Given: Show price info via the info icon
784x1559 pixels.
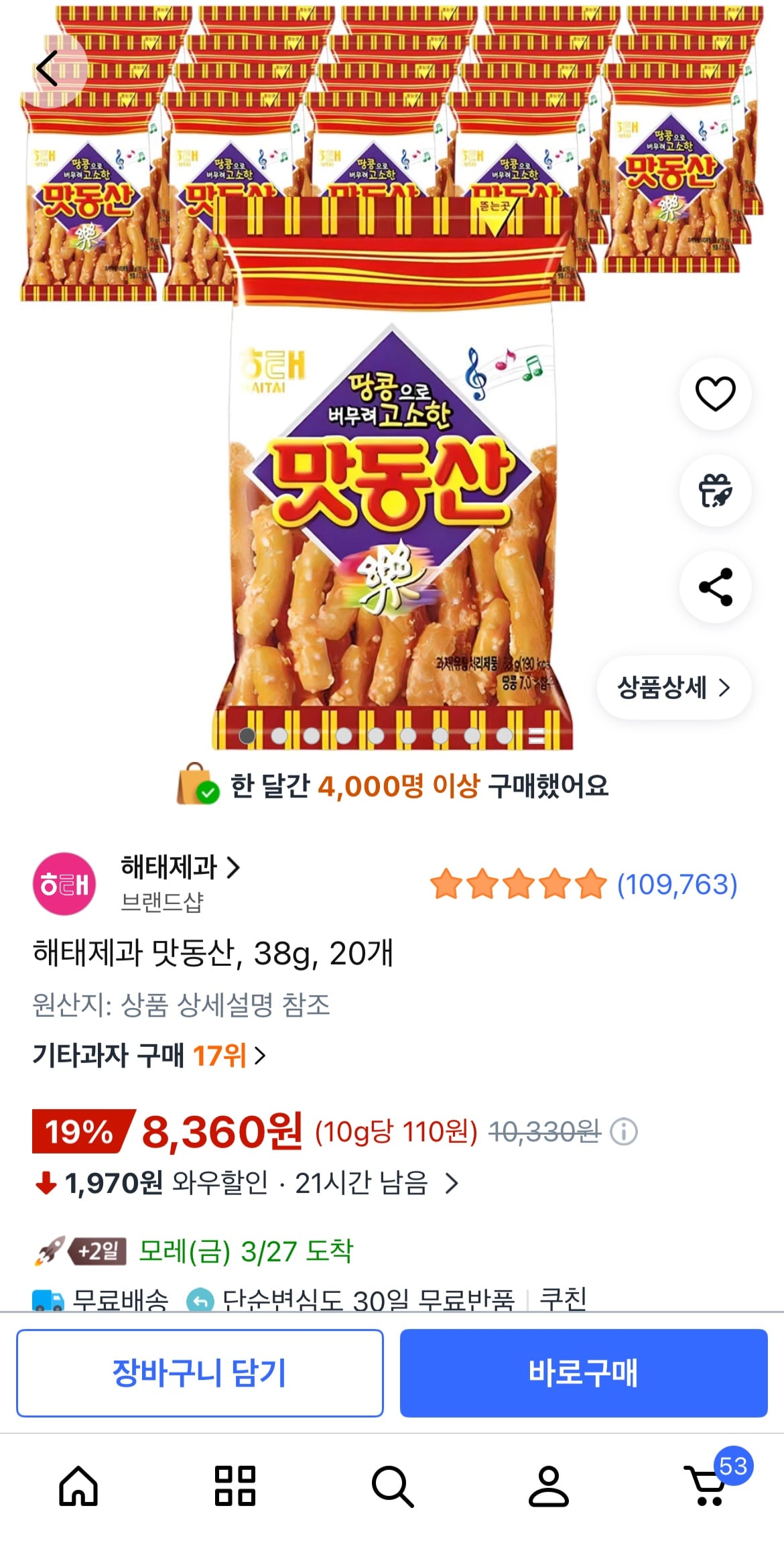Looking at the screenshot, I should (624, 1132).
